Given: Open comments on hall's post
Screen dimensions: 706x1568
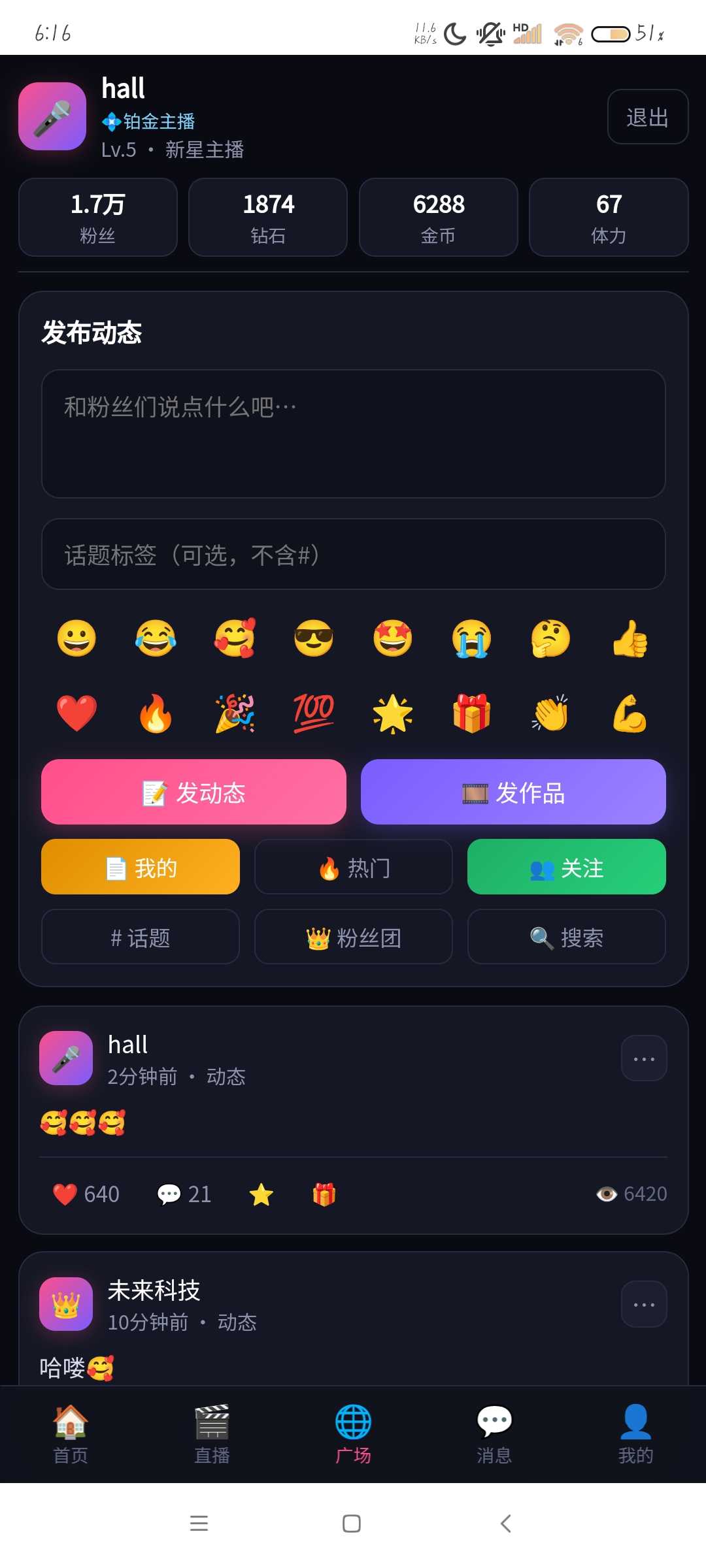Looking at the screenshot, I should click(184, 1194).
